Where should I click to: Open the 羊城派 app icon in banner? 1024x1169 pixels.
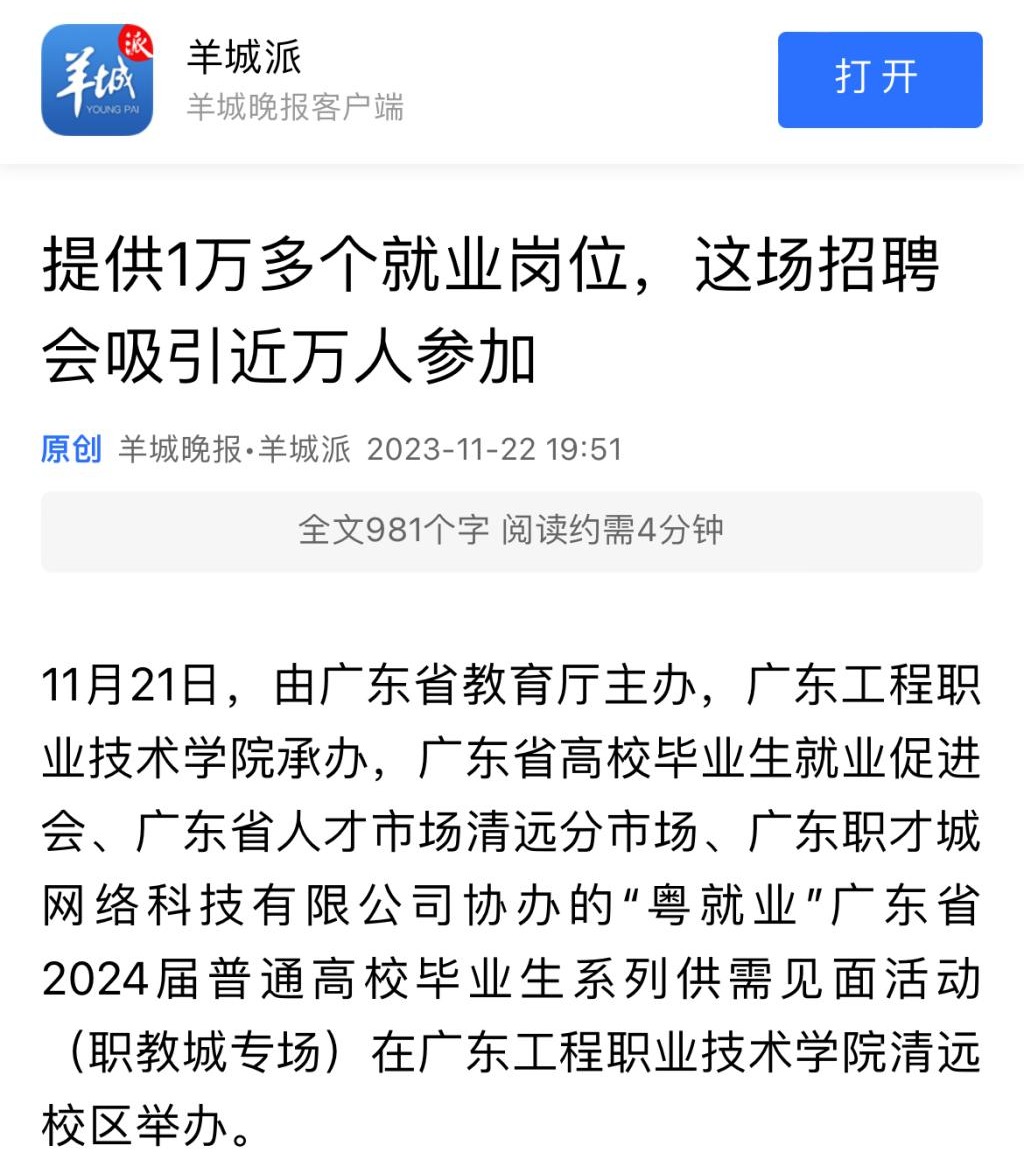point(97,80)
